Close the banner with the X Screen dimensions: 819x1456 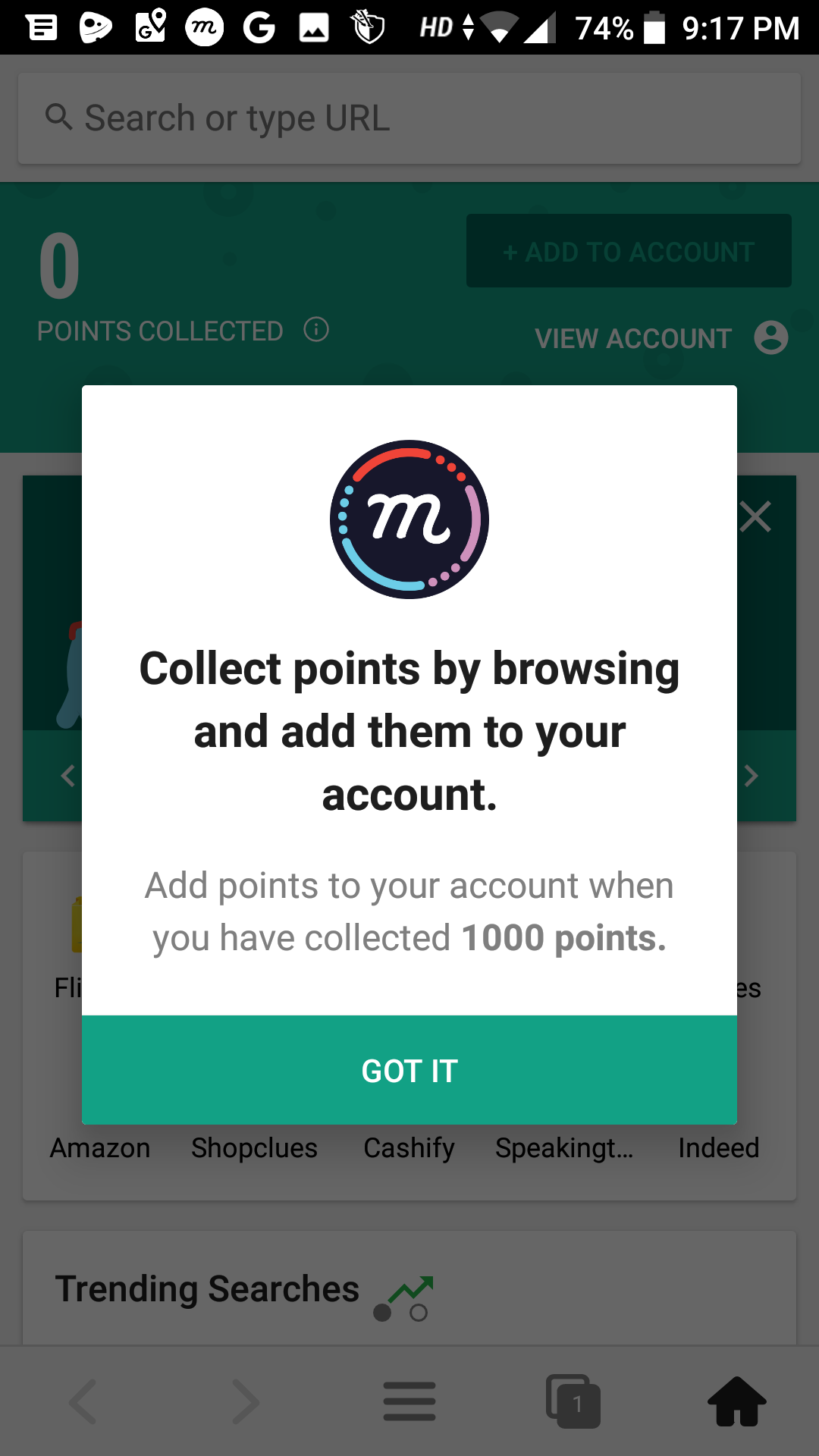755,517
